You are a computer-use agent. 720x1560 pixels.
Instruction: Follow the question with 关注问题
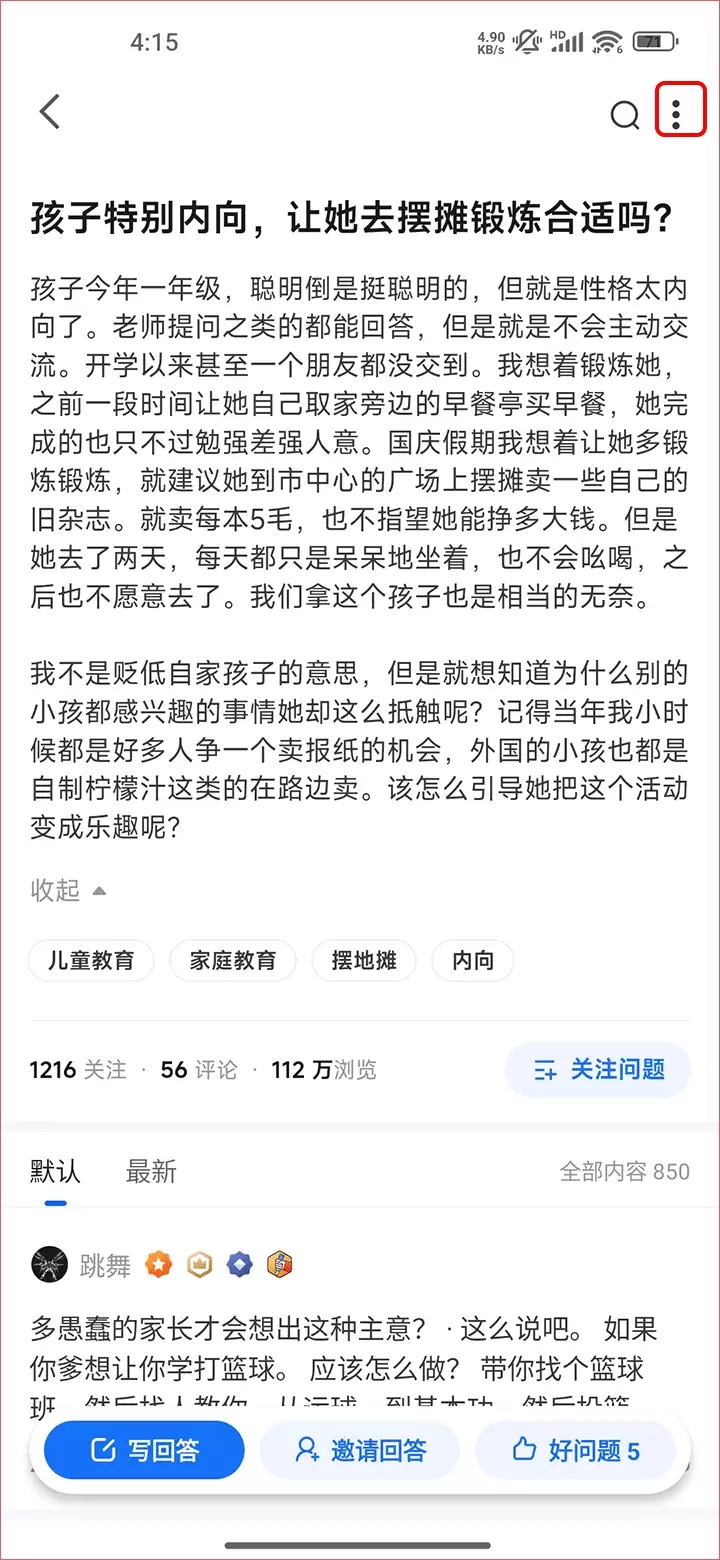coord(599,1070)
